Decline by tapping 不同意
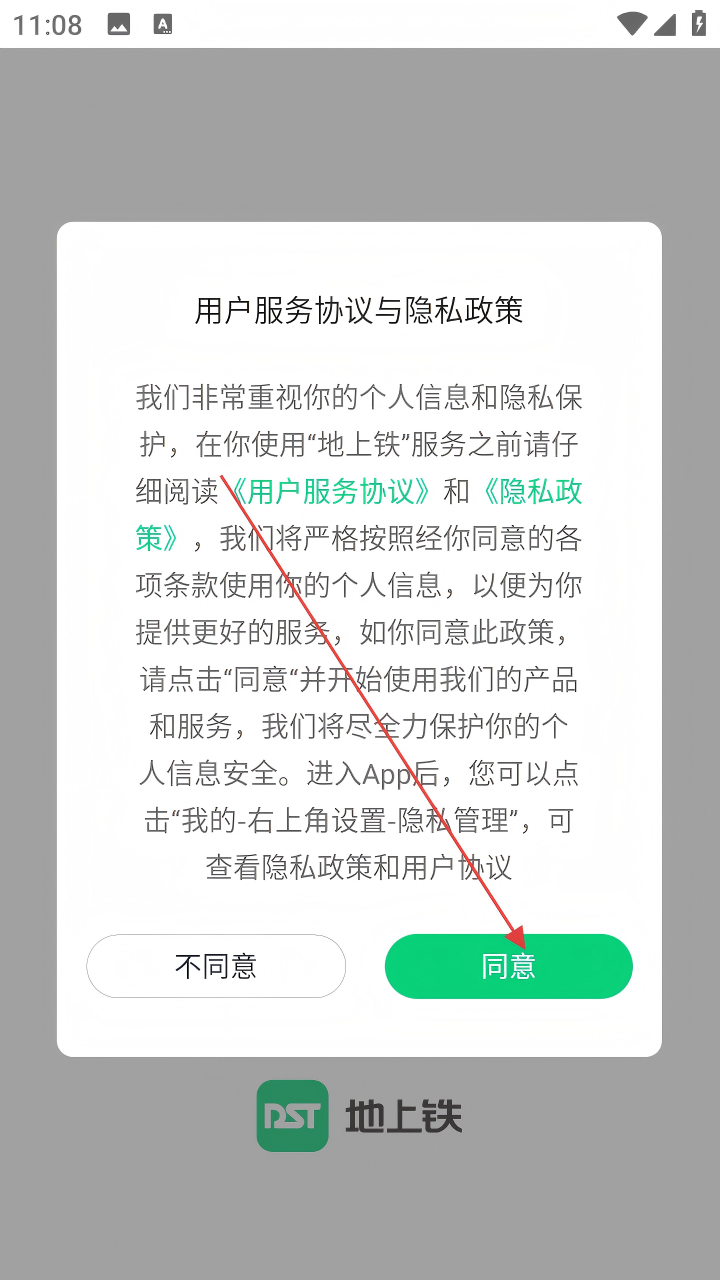This screenshot has width=720, height=1280. 216,966
